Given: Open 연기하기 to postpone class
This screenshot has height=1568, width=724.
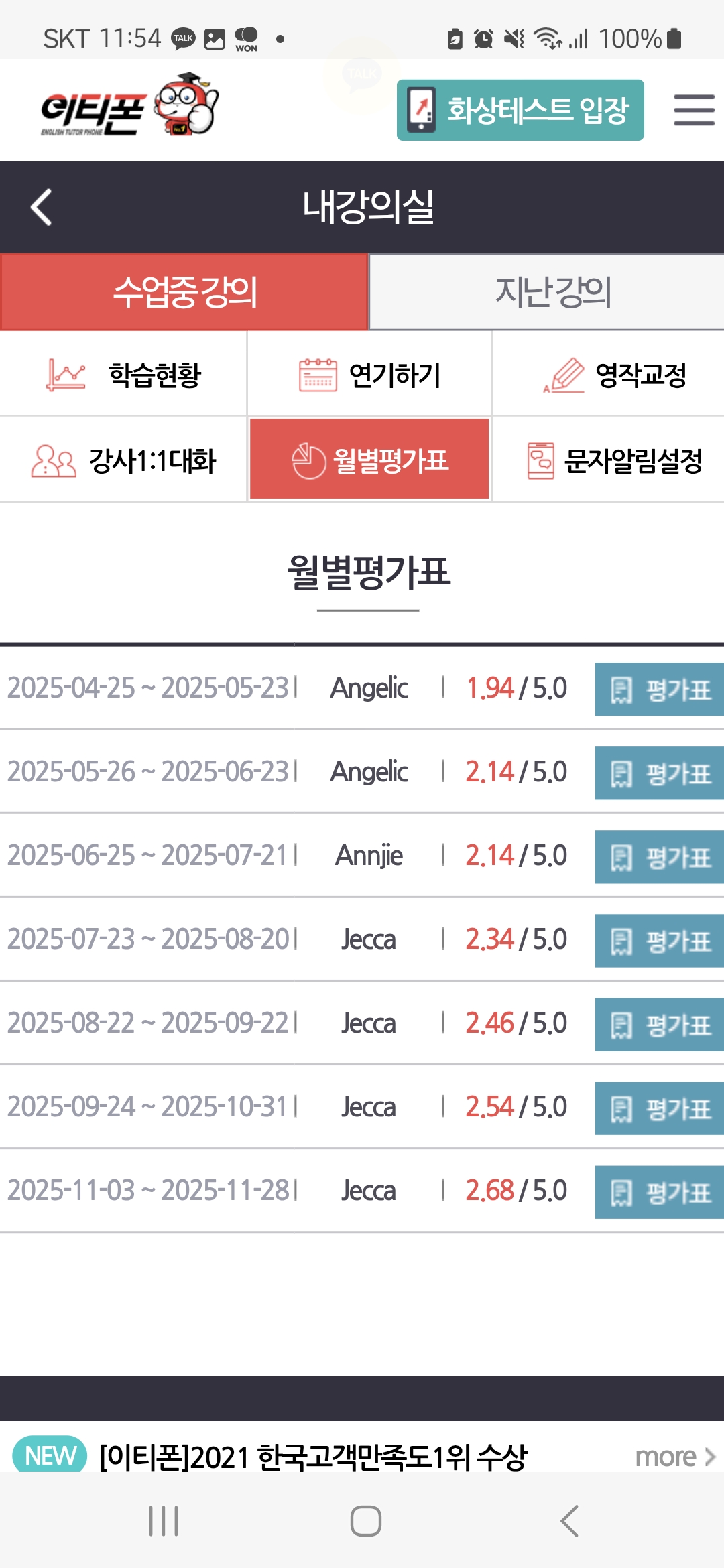Looking at the screenshot, I should point(369,375).
